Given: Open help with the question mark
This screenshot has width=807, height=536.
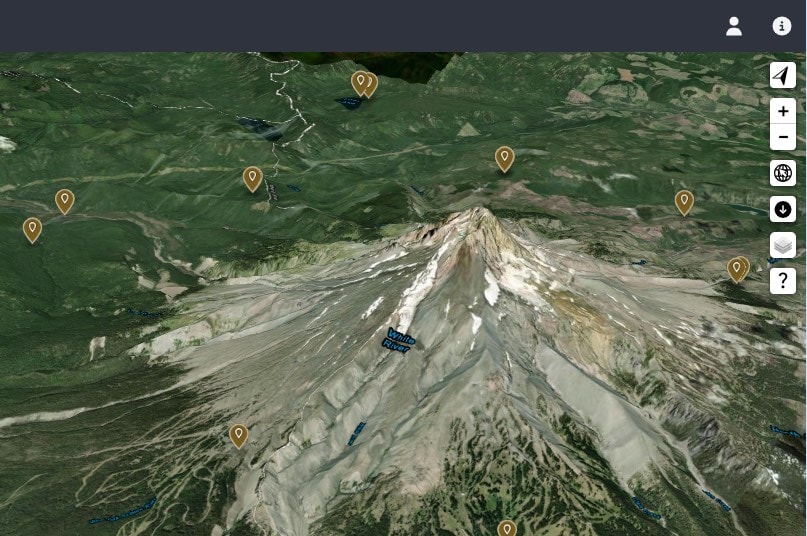Looking at the screenshot, I should (783, 281).
